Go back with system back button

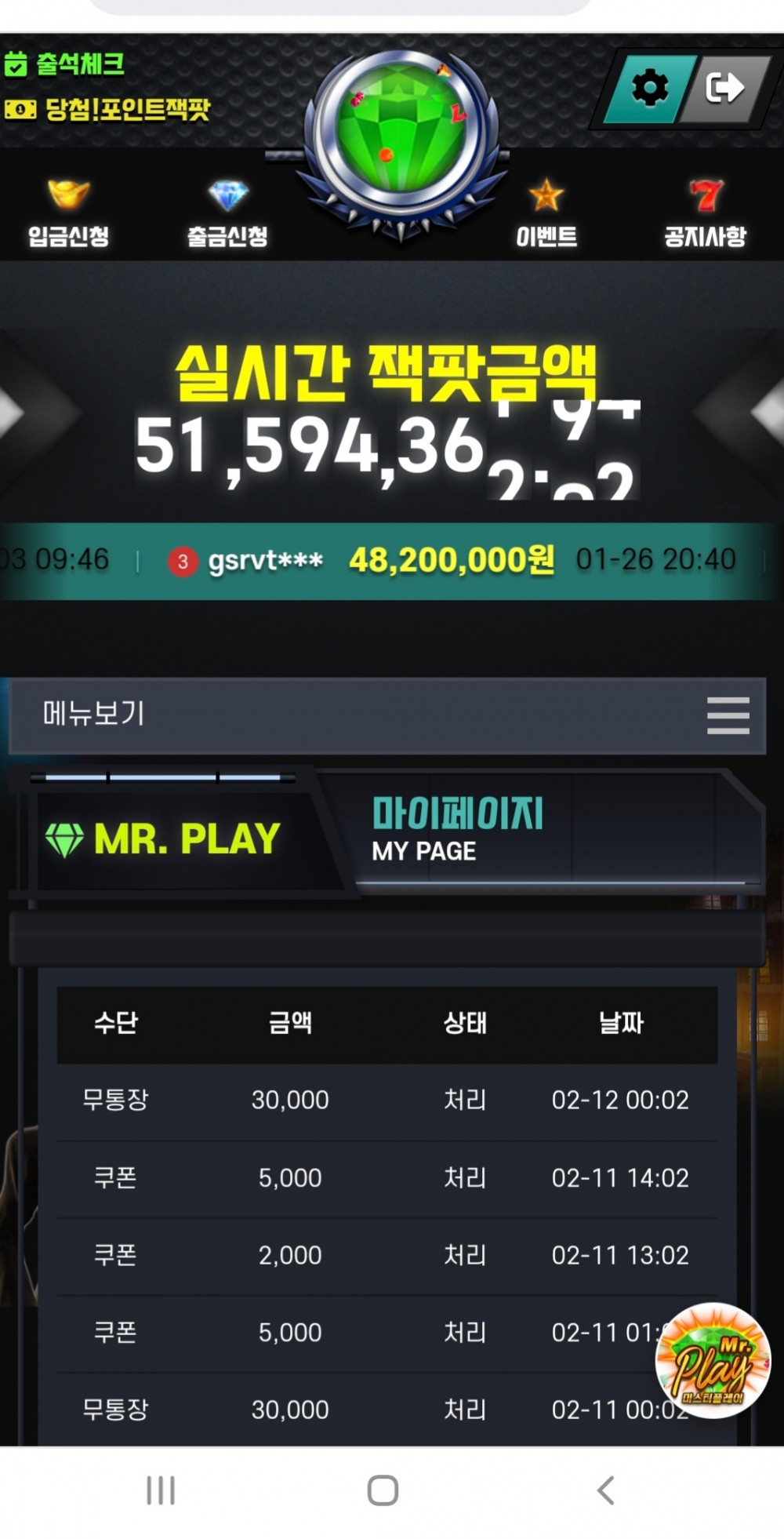[x=605, y=1490]
